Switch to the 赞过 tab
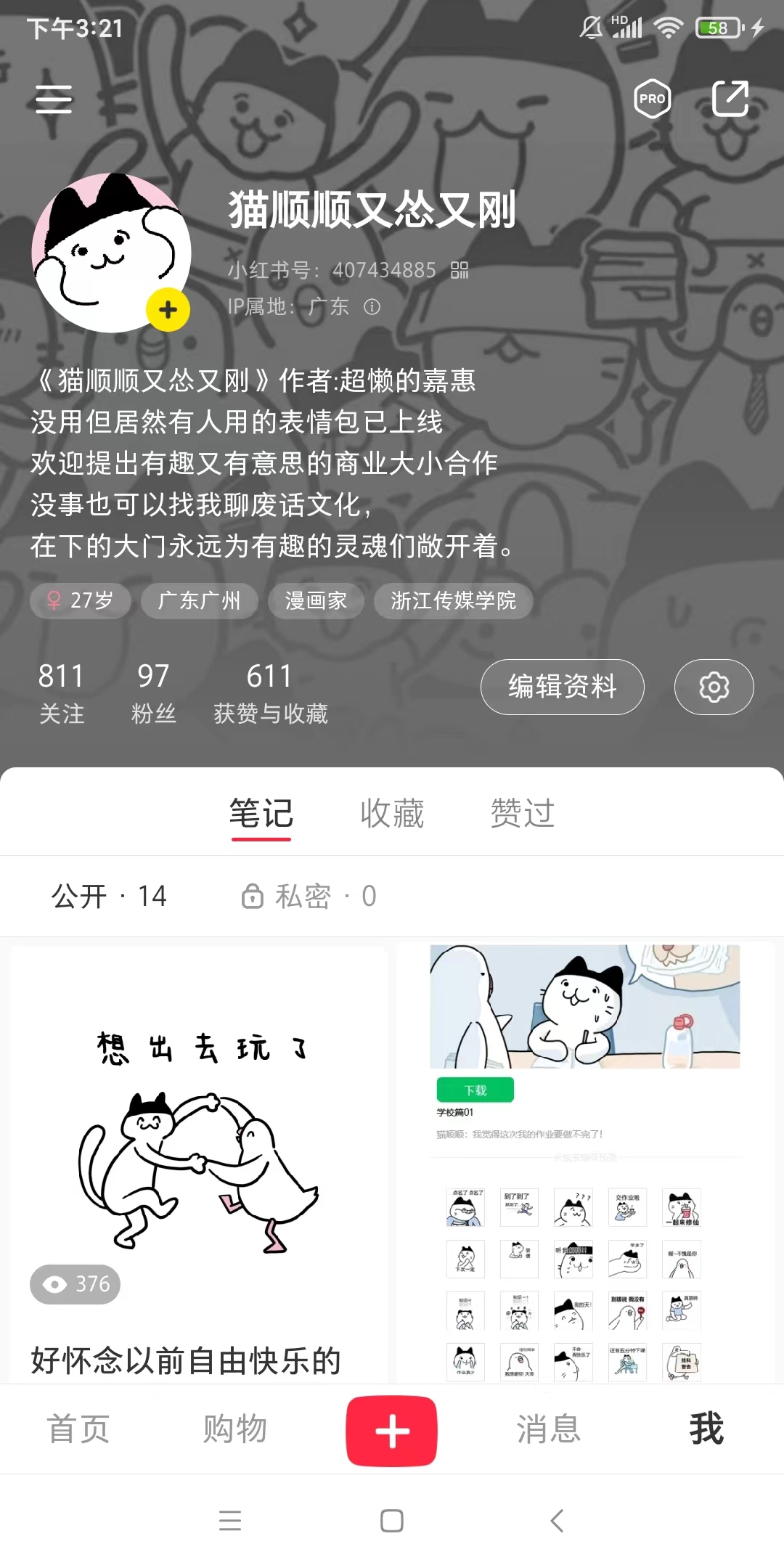The width and height of the screenshot is (784, 1568). click(x=523, y=813)
